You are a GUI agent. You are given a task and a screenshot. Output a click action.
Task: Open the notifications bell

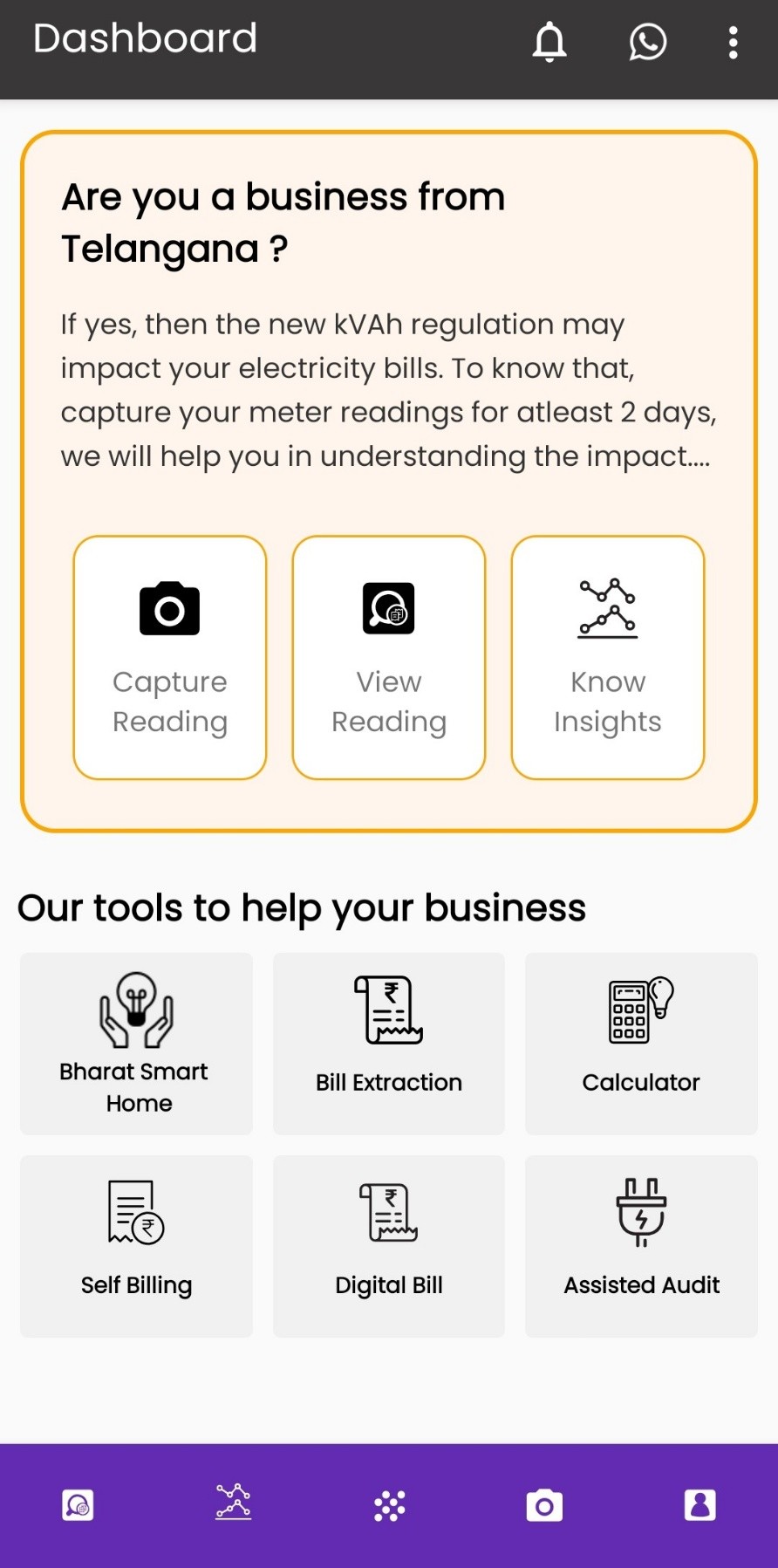pos(549,42)
